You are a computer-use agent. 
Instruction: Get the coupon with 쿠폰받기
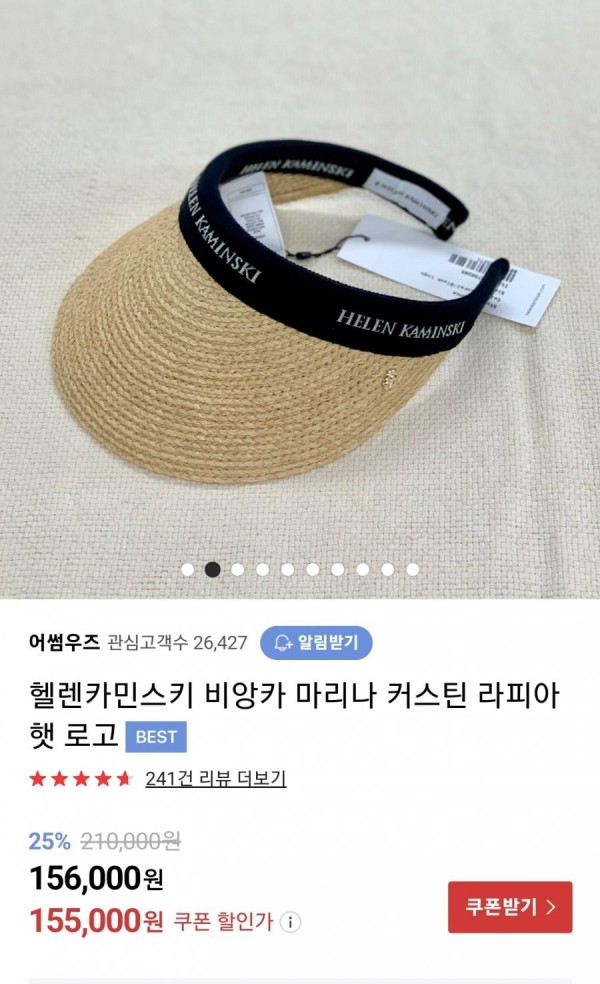point(510,907)
